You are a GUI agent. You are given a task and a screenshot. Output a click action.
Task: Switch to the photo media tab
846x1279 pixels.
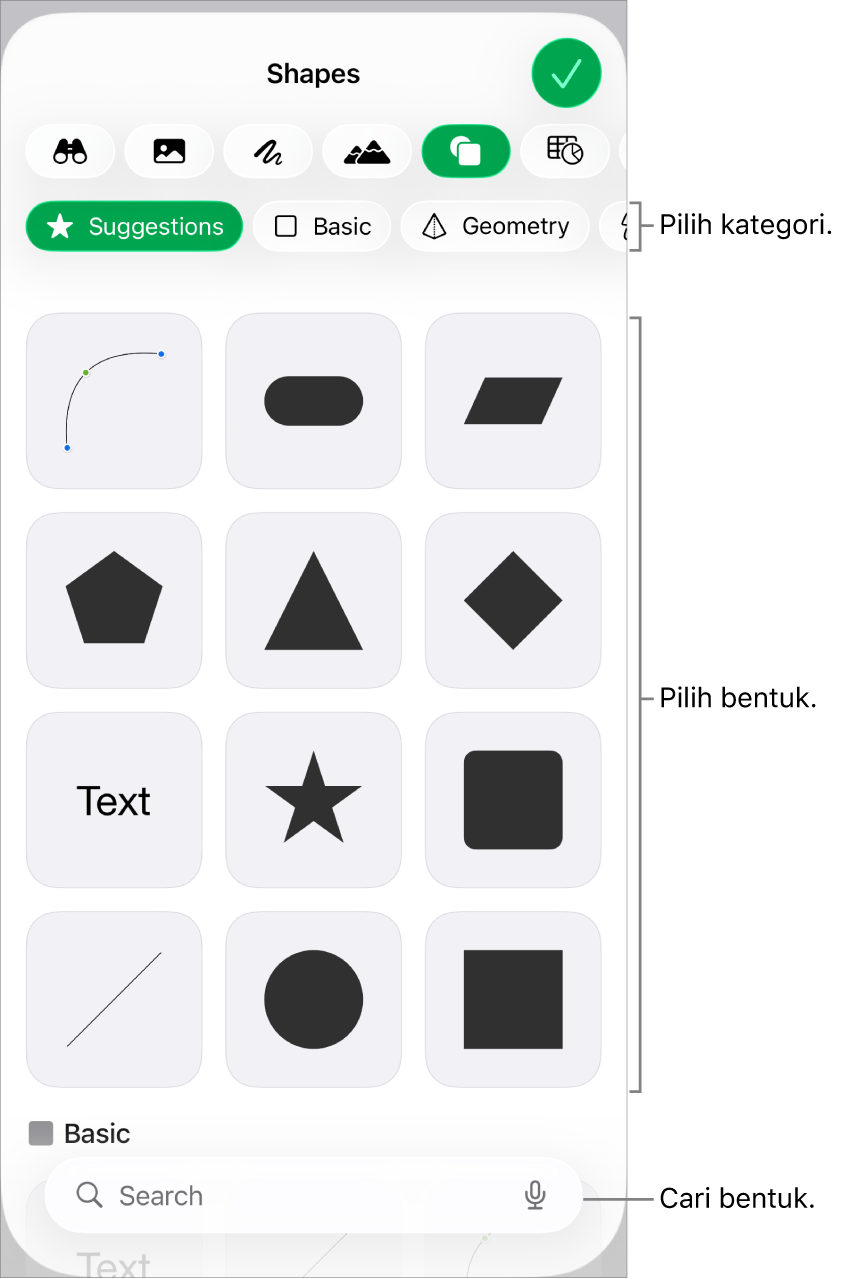click(169, 151)
